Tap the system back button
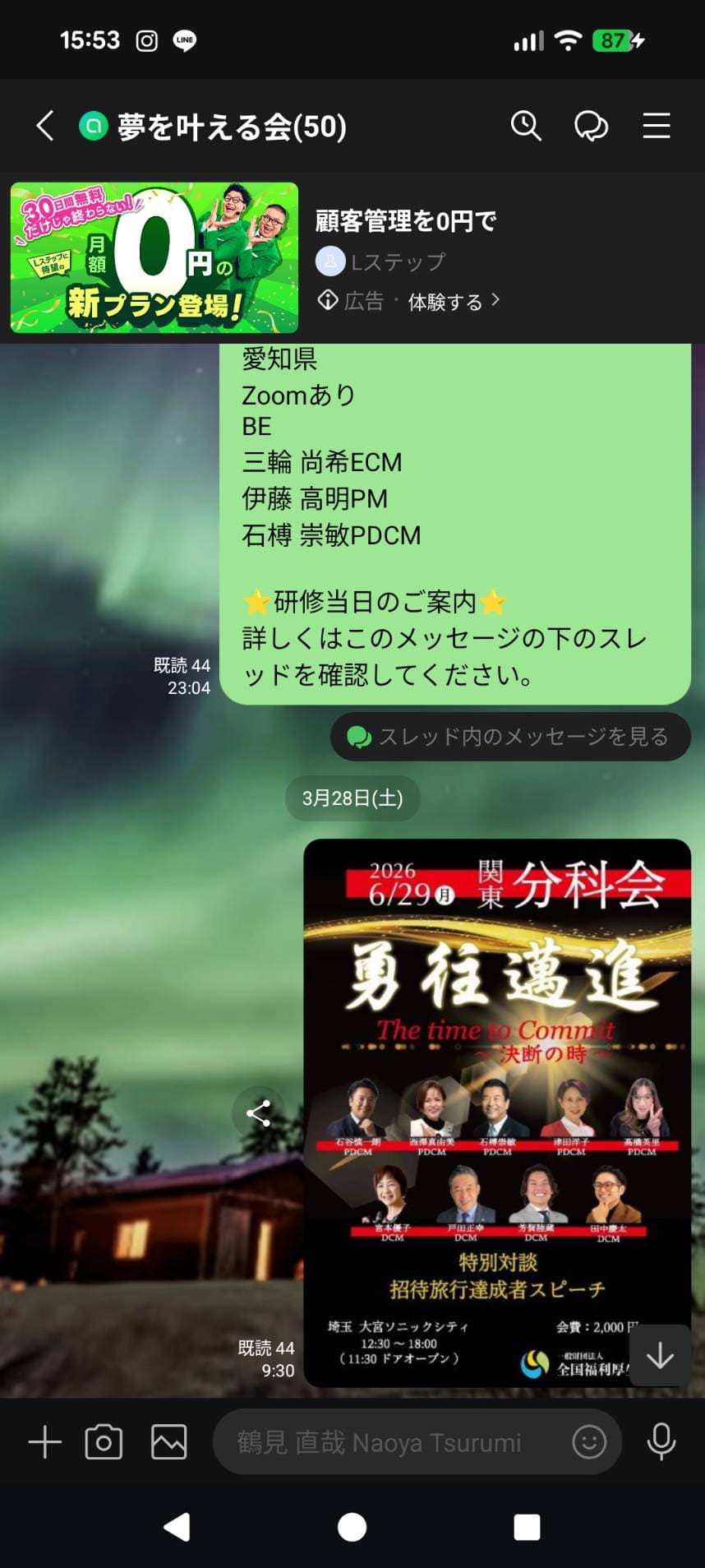The image size is (705, 1568). pos(177,1527)
